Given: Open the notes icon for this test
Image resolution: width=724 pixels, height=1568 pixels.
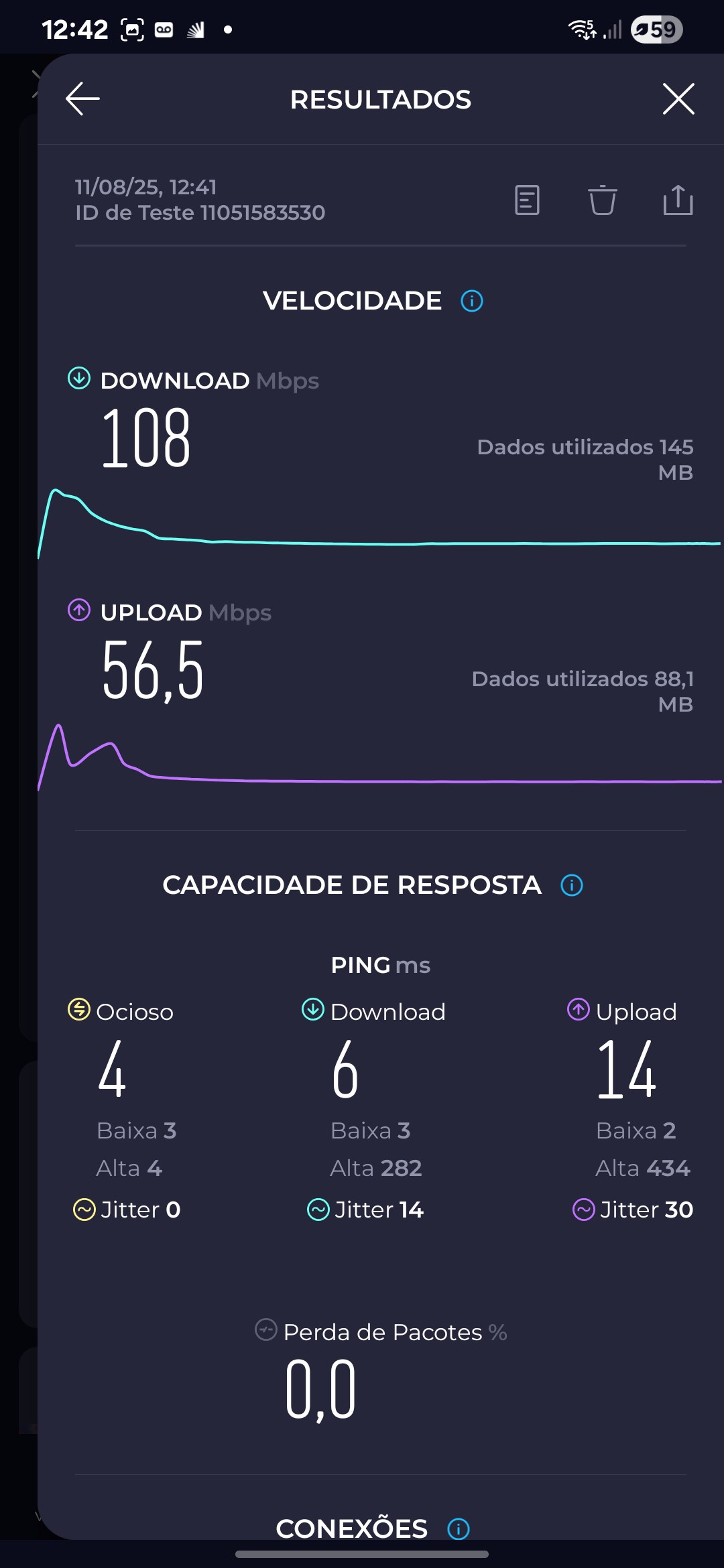Looking at the screenshot, I should click(527, 200).
